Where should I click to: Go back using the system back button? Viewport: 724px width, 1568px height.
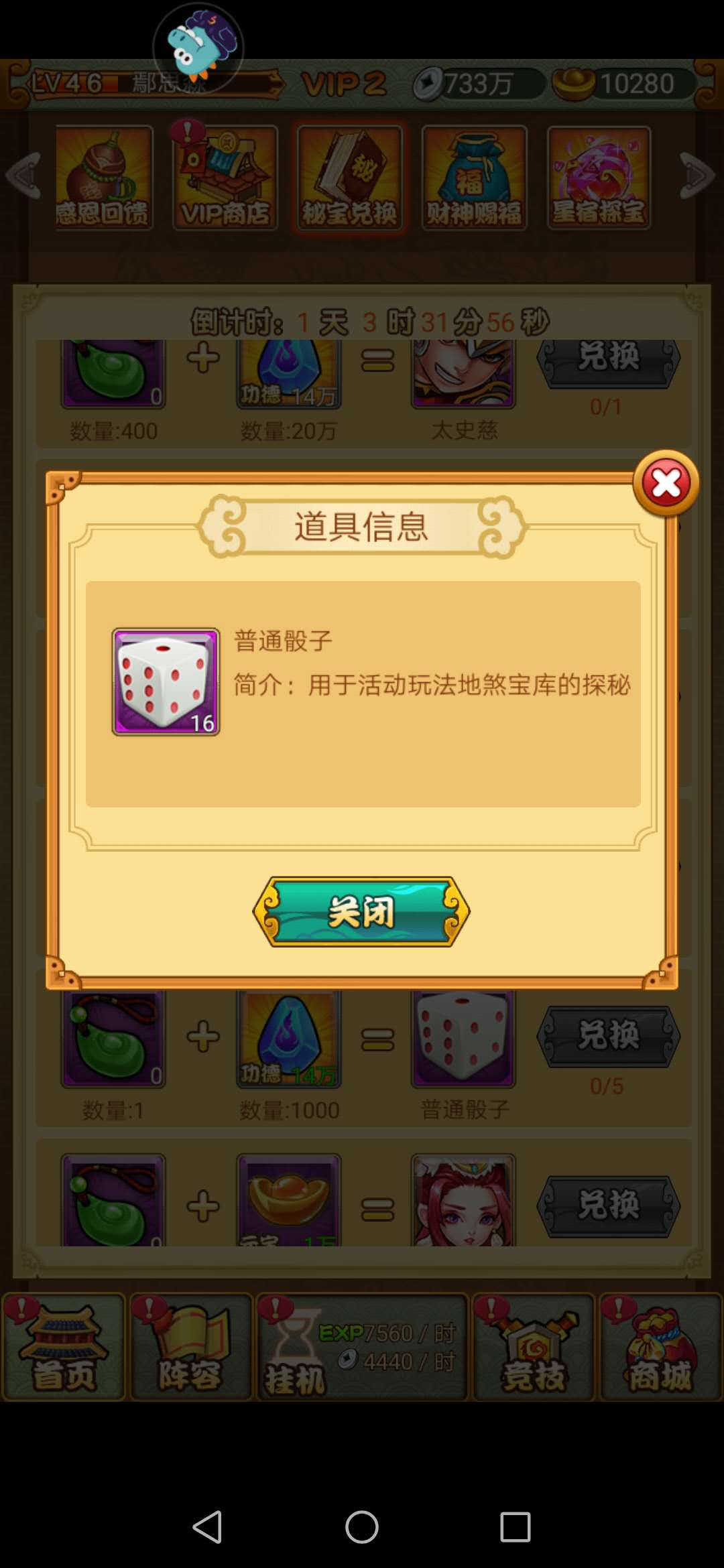click(207, 1526)
